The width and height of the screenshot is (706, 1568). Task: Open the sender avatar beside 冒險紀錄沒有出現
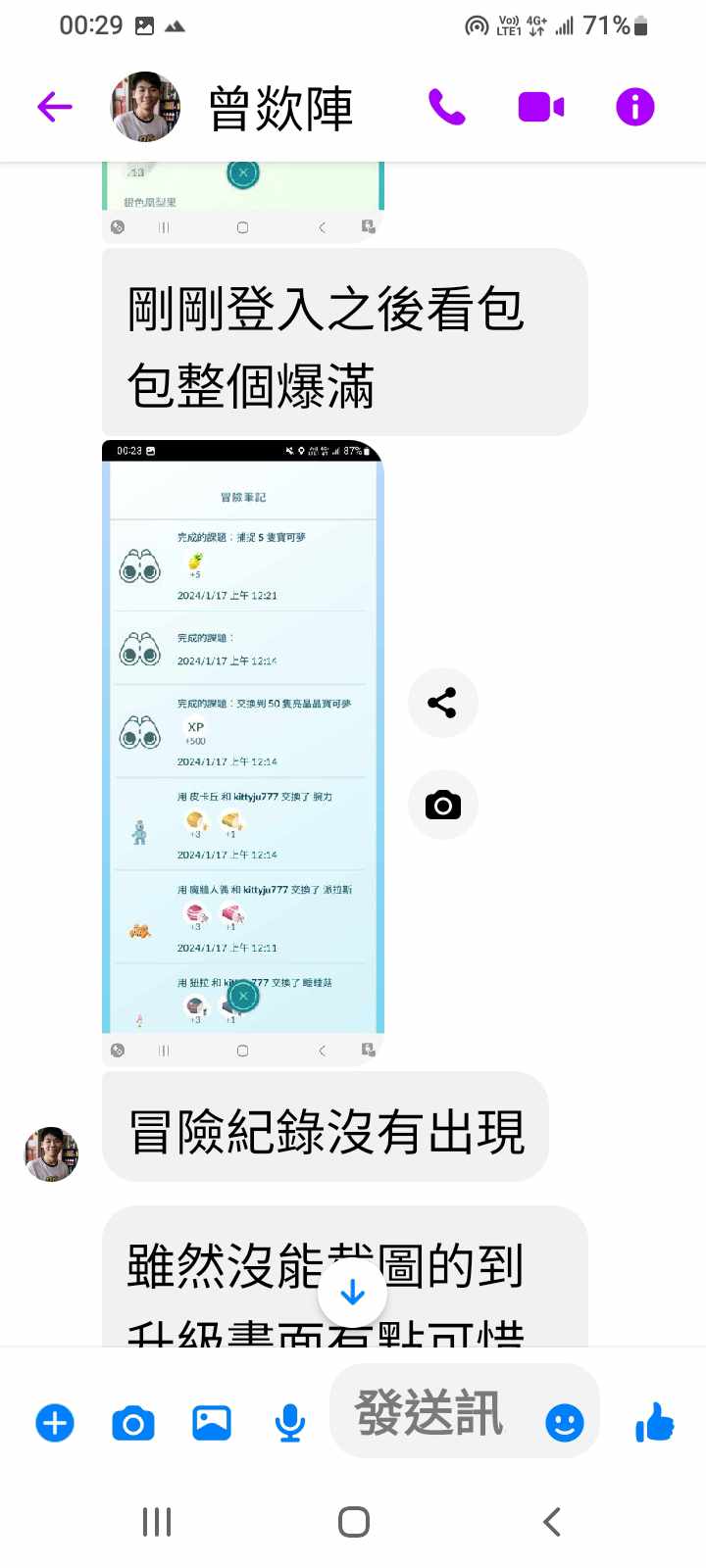[x=51, y=1153]
